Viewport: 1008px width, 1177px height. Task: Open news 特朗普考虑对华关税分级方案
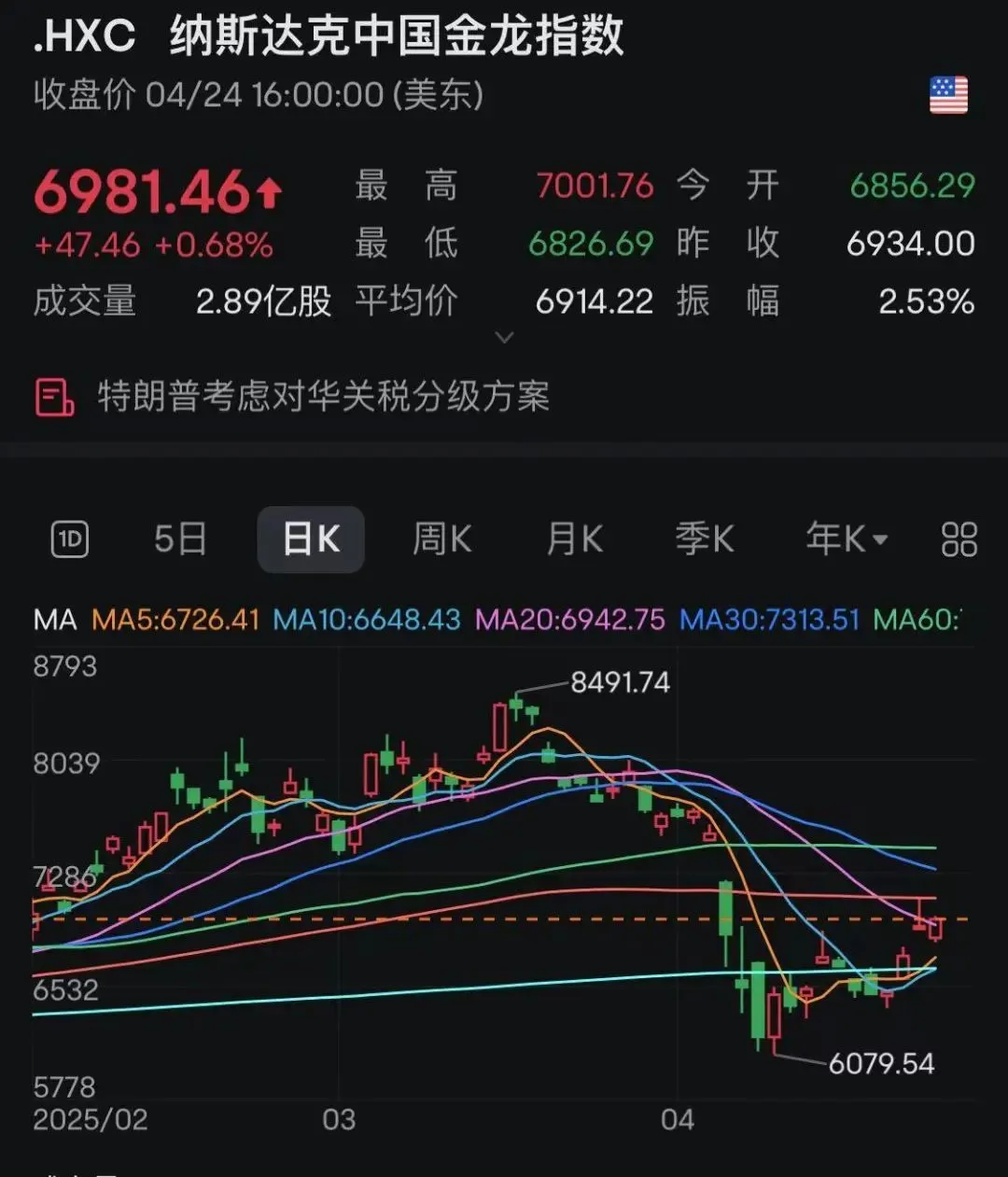pyautogui.click(x=323, y=397)
